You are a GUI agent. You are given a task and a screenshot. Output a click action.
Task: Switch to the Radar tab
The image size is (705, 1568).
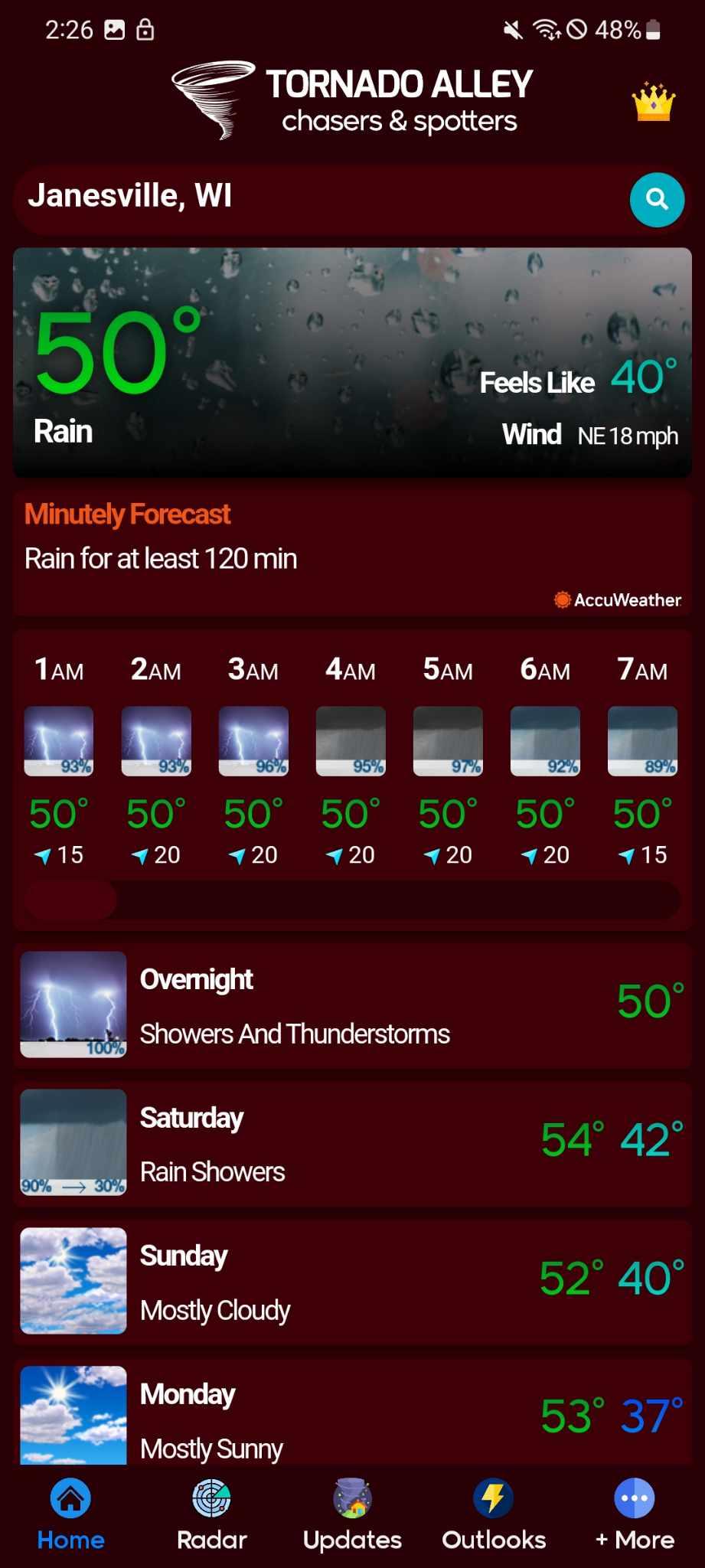pos(211,1515)
